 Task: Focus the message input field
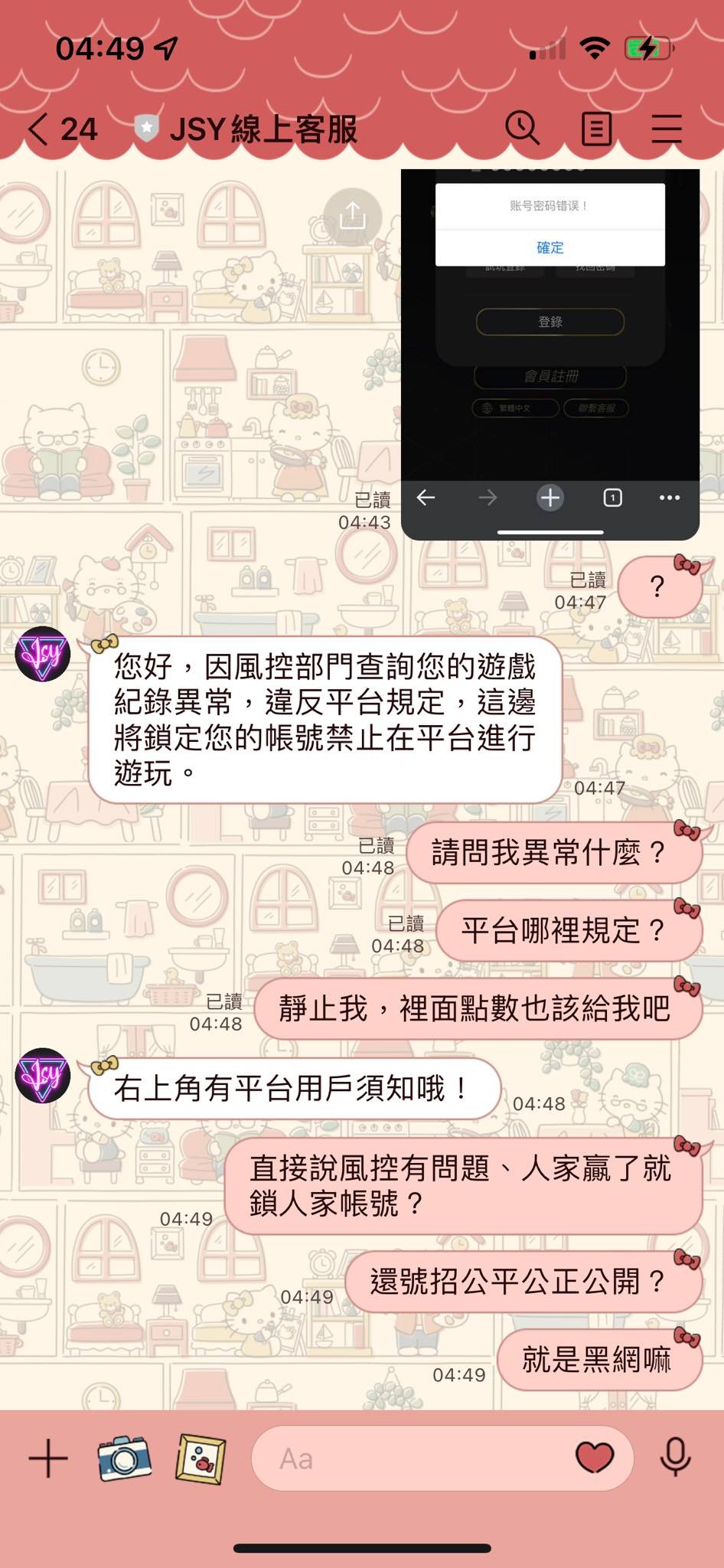pyautogui.click(x=413, y=1459)
